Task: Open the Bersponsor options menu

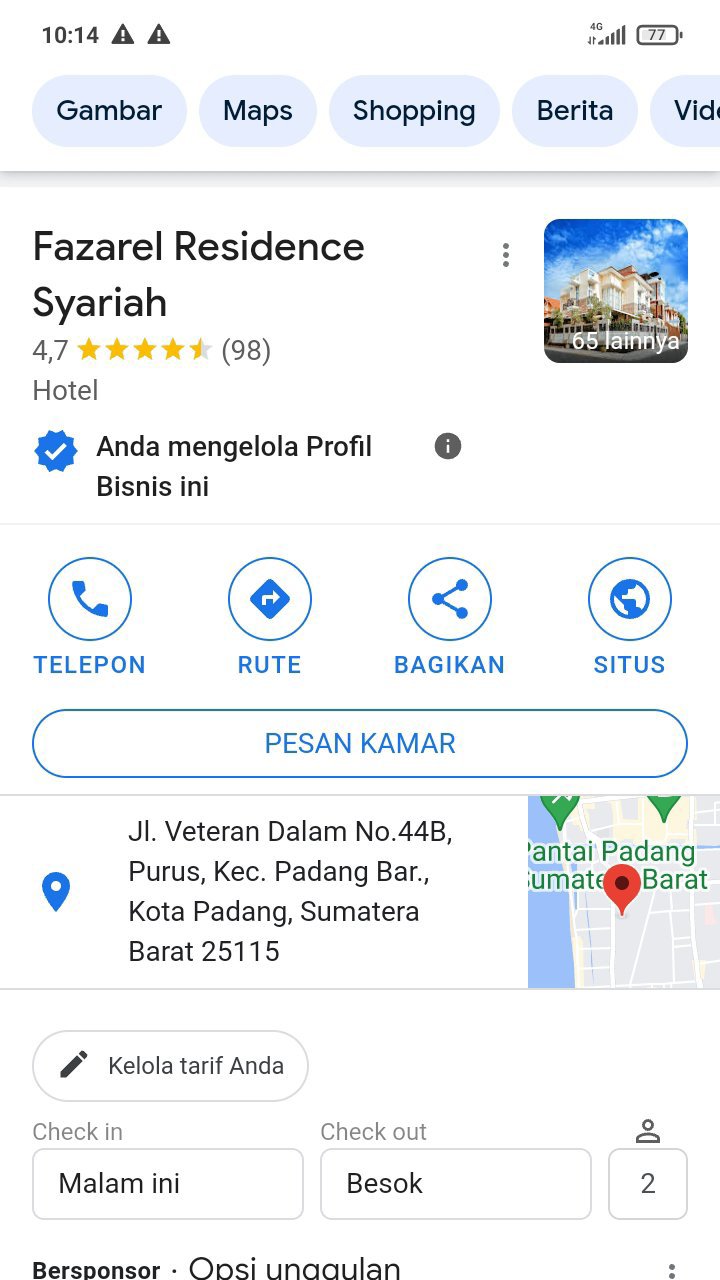Action: 672,1270
